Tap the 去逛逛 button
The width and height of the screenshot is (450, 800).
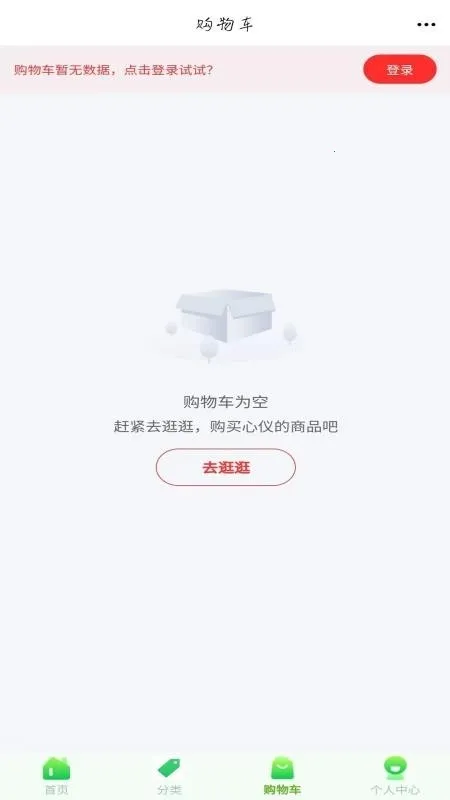point(226,467)
